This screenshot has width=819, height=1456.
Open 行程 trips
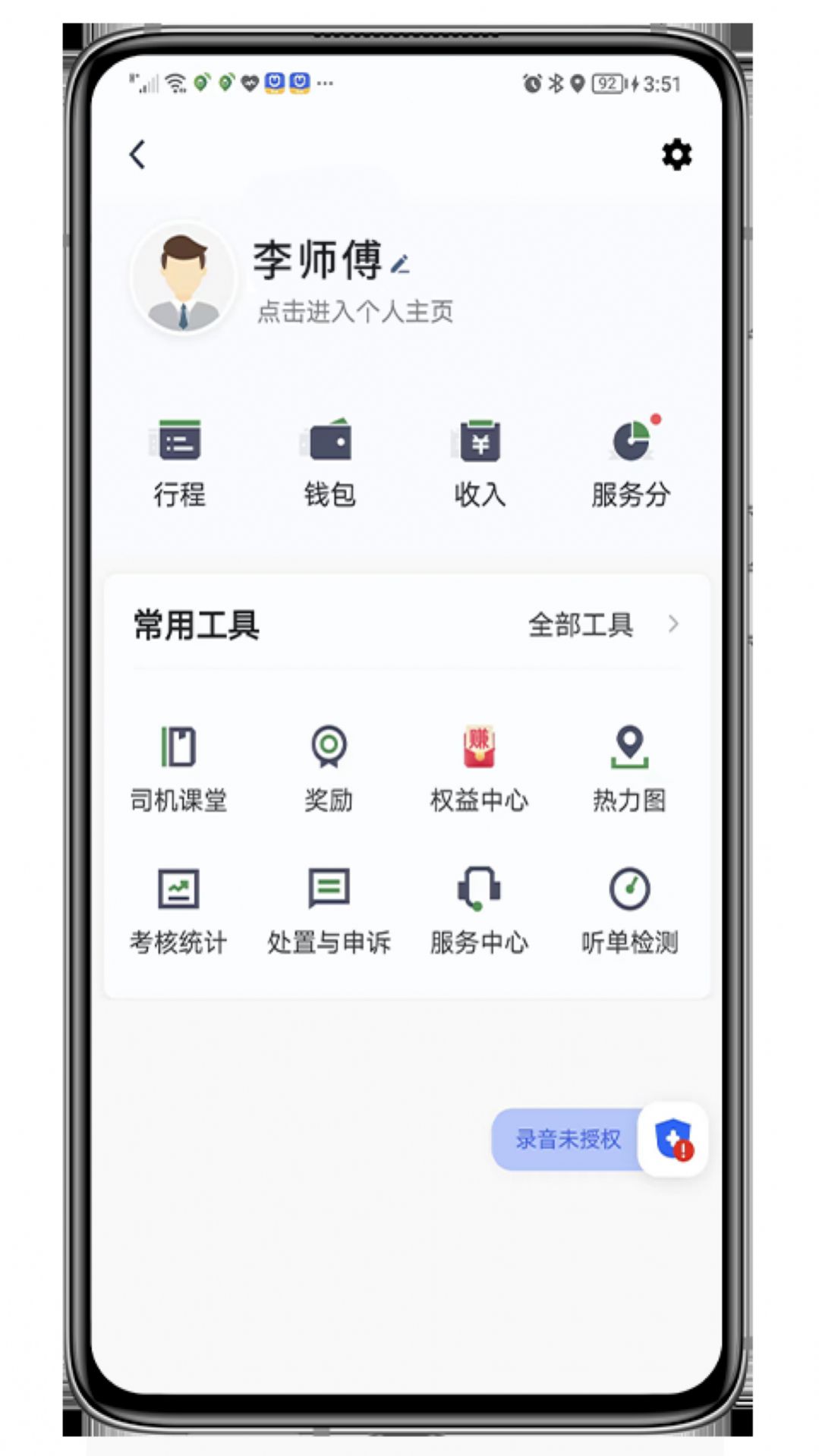click(179, 461)
